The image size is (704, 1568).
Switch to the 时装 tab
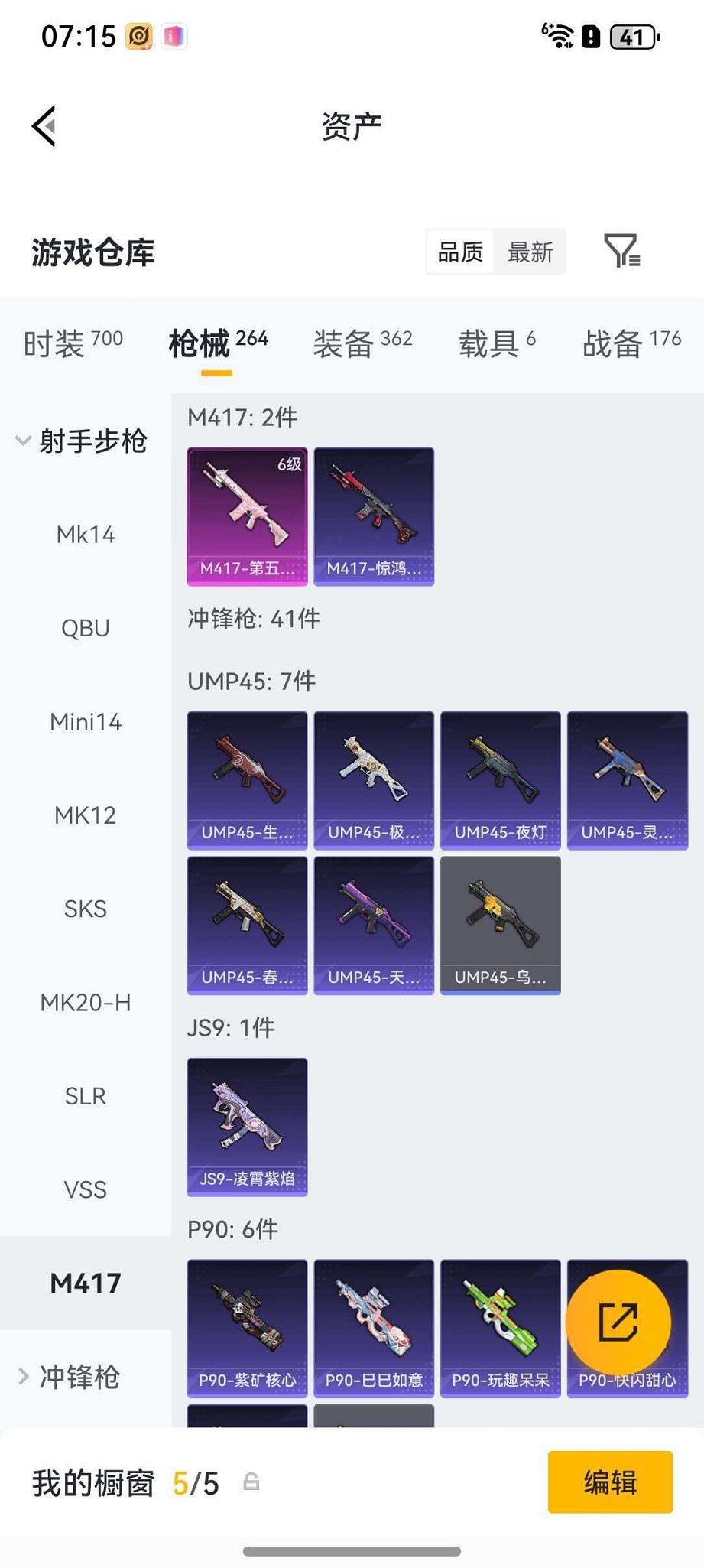(x=73, y=343)
